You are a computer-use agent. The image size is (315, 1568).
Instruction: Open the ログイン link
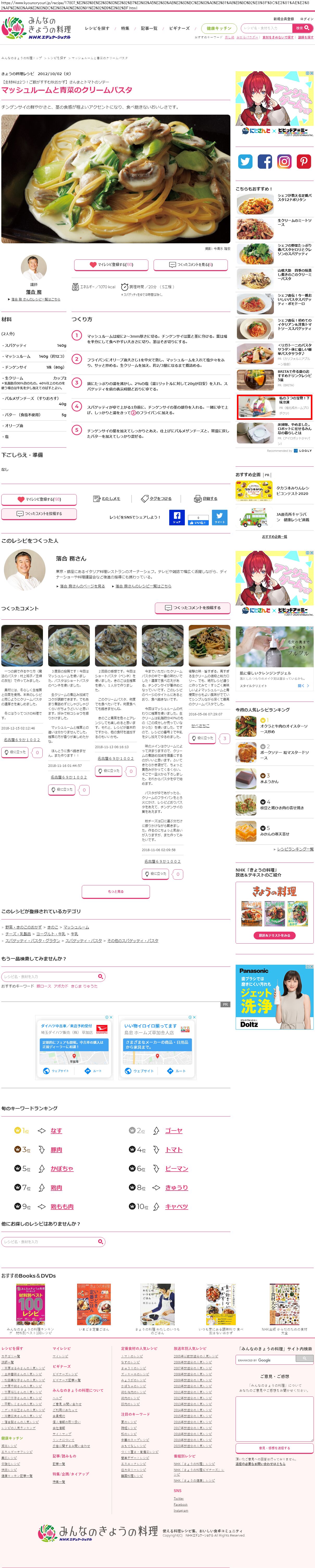[x=306, y=19]
